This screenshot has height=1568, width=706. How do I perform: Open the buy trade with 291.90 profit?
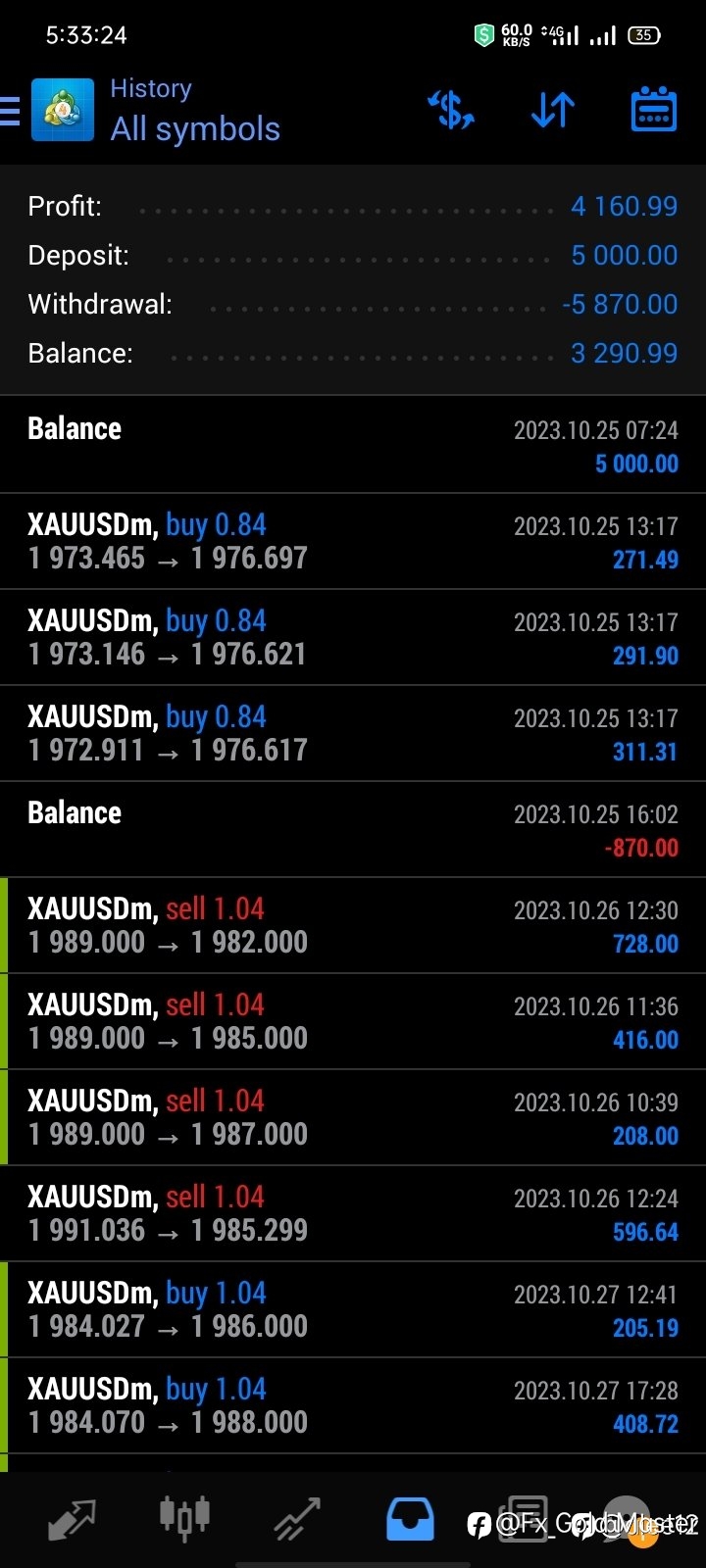pos(353,637)
